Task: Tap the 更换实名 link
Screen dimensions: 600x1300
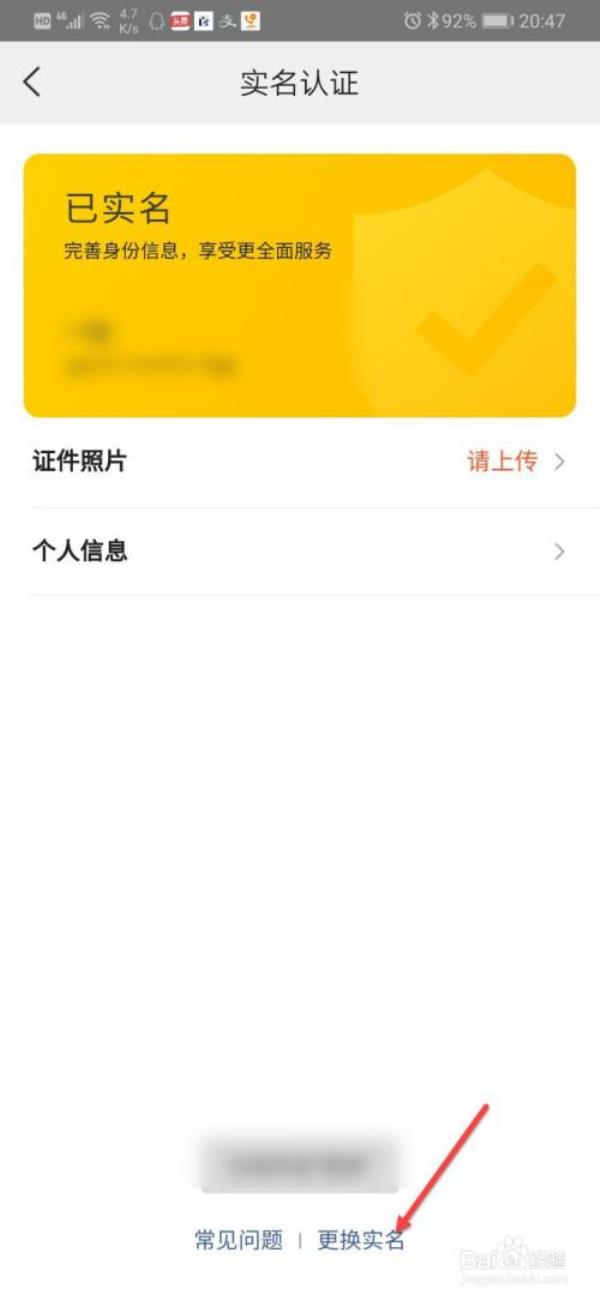Action: 361,1240
